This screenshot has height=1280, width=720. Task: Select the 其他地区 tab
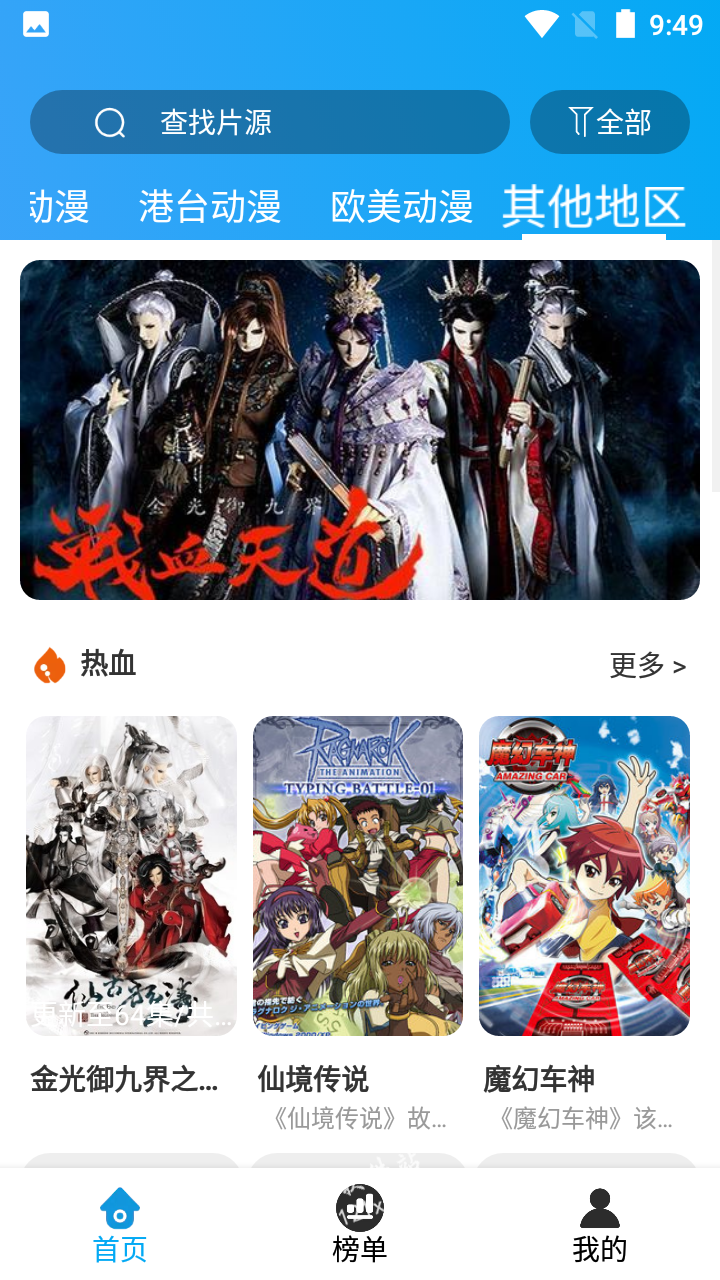click(x=594, y=207)
